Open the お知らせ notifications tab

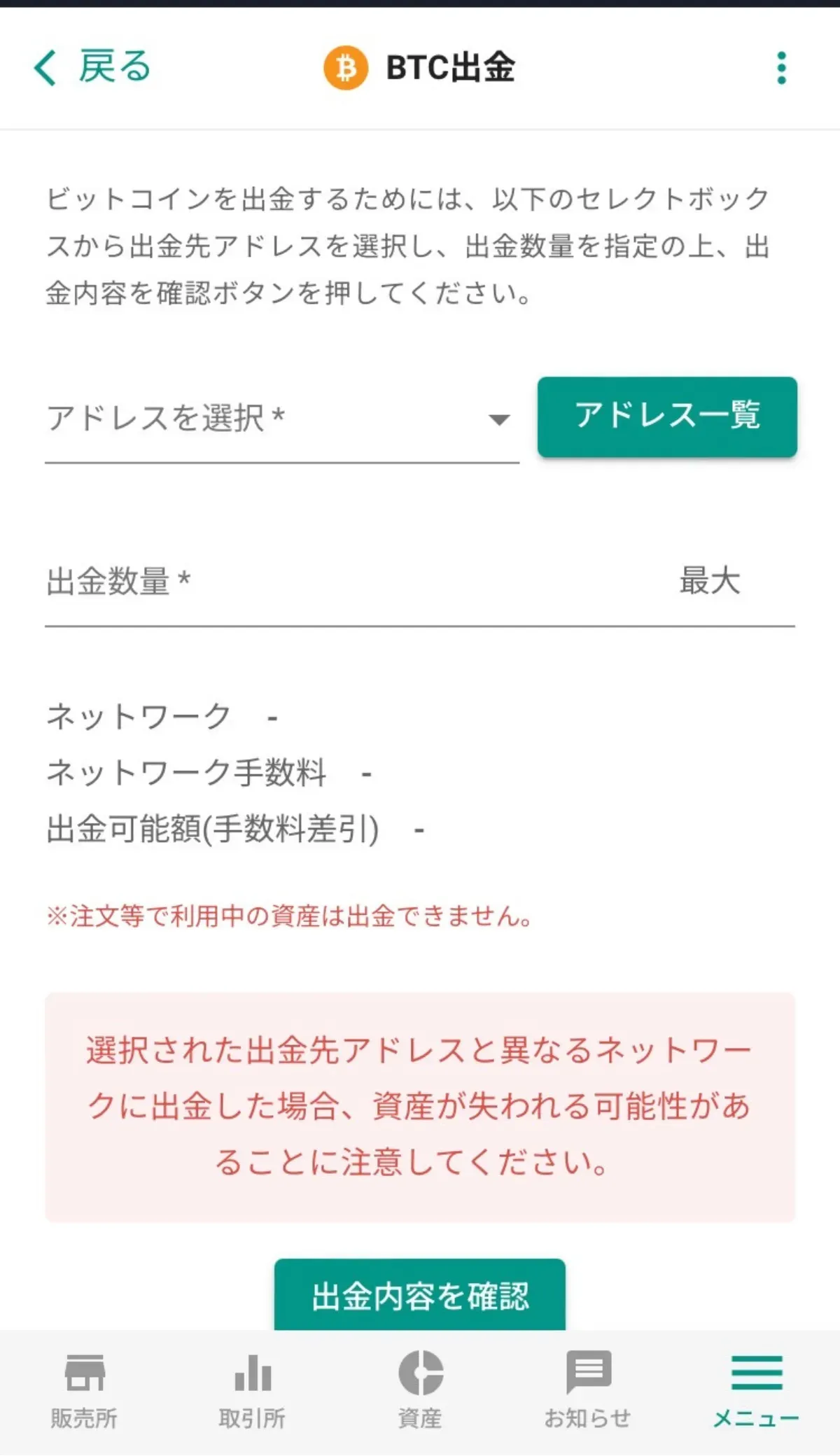[588, 1390]
